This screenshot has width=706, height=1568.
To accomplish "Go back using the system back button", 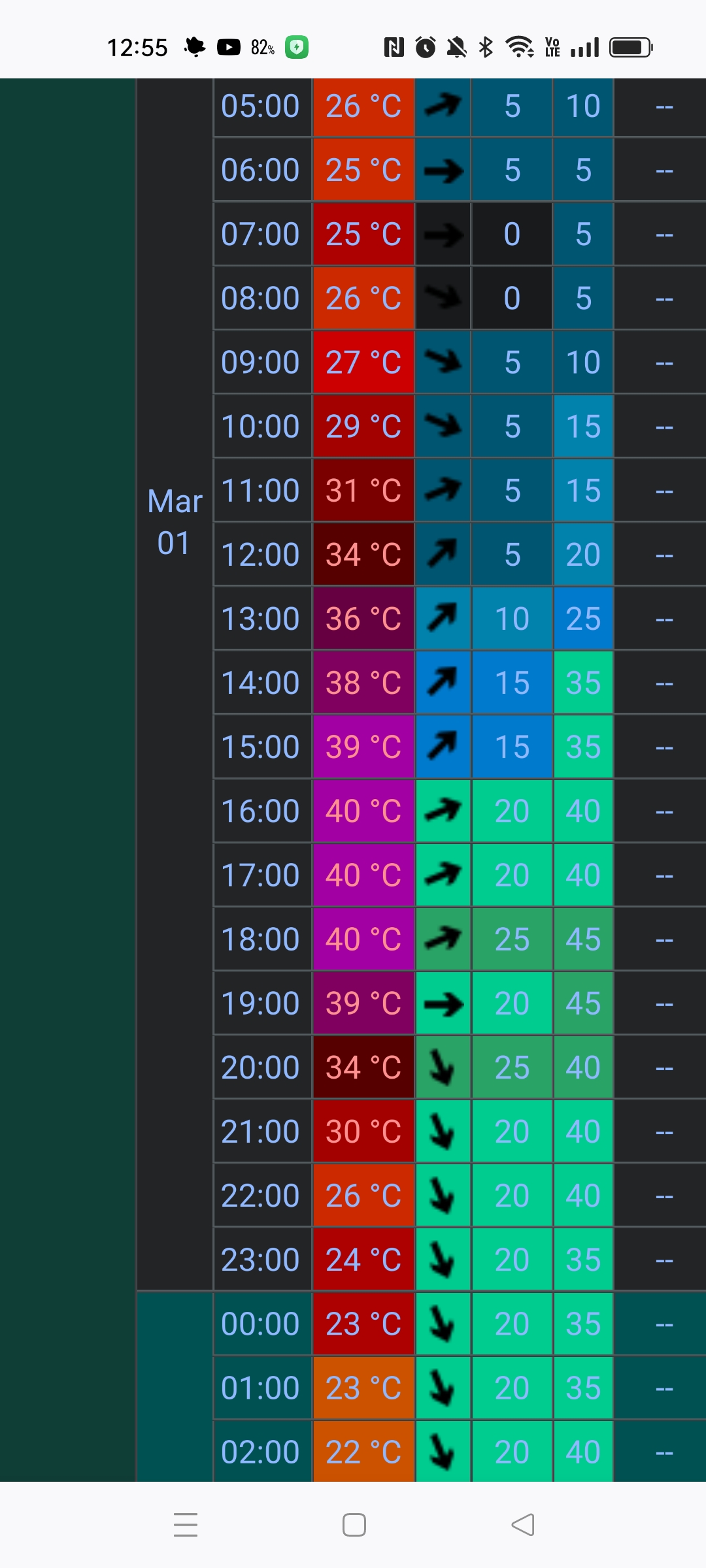I will point(522,1525).
